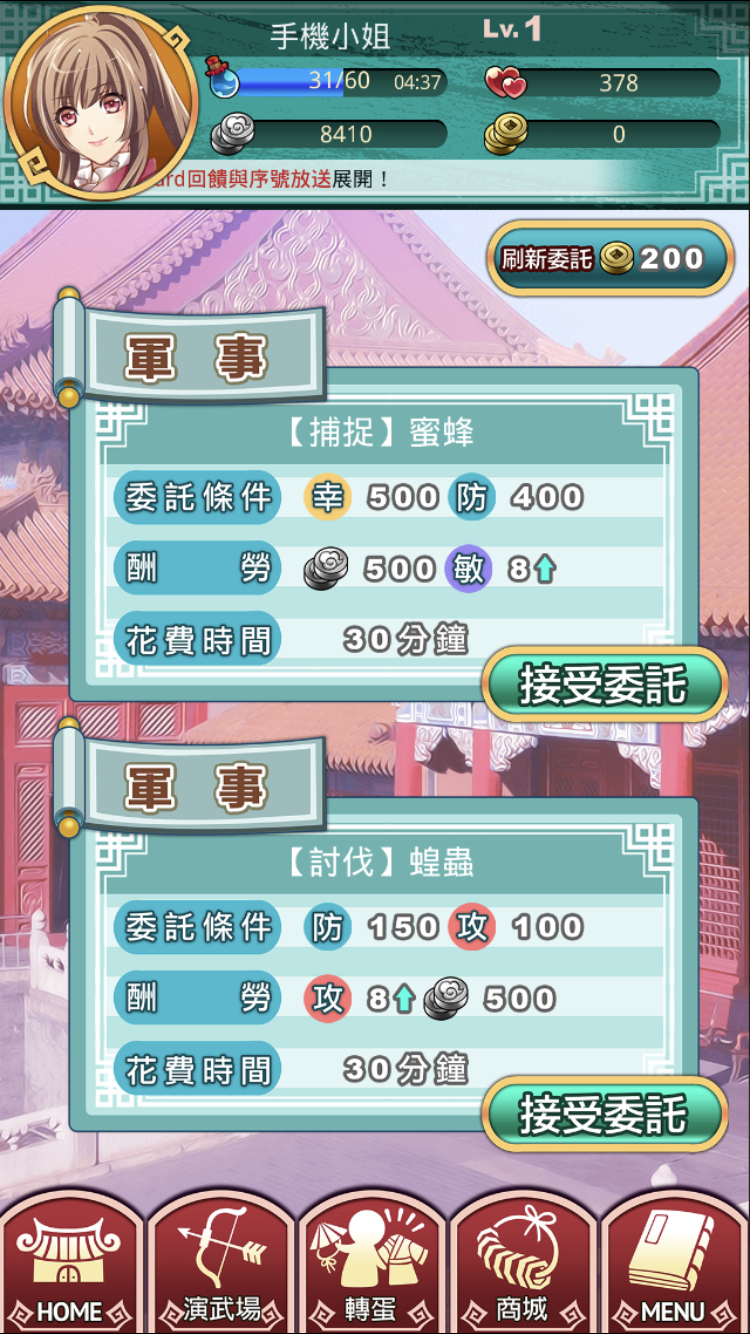Image resolution: width=750 pixels, height=1334 pixels.
Task: Open the 演武場 tab
Action: pyautogui.click(x=222, y=1265)
